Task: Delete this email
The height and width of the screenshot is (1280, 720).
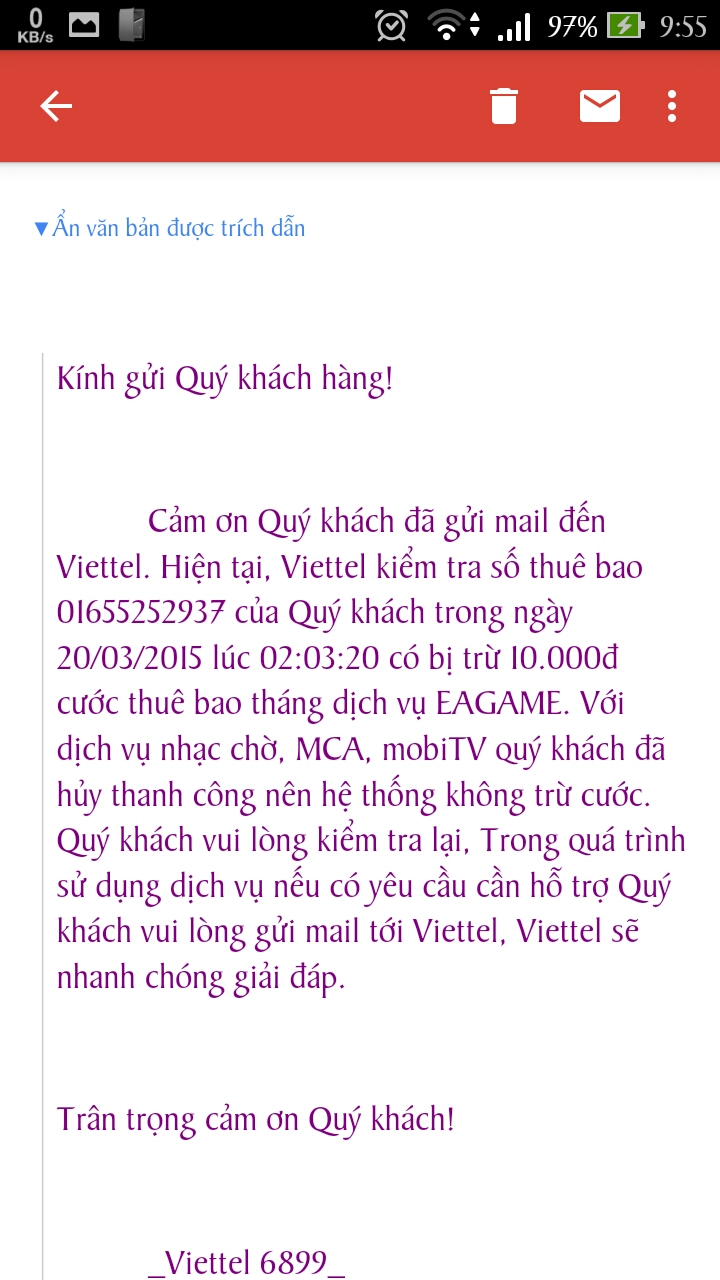Action: [x=504, y=106]
